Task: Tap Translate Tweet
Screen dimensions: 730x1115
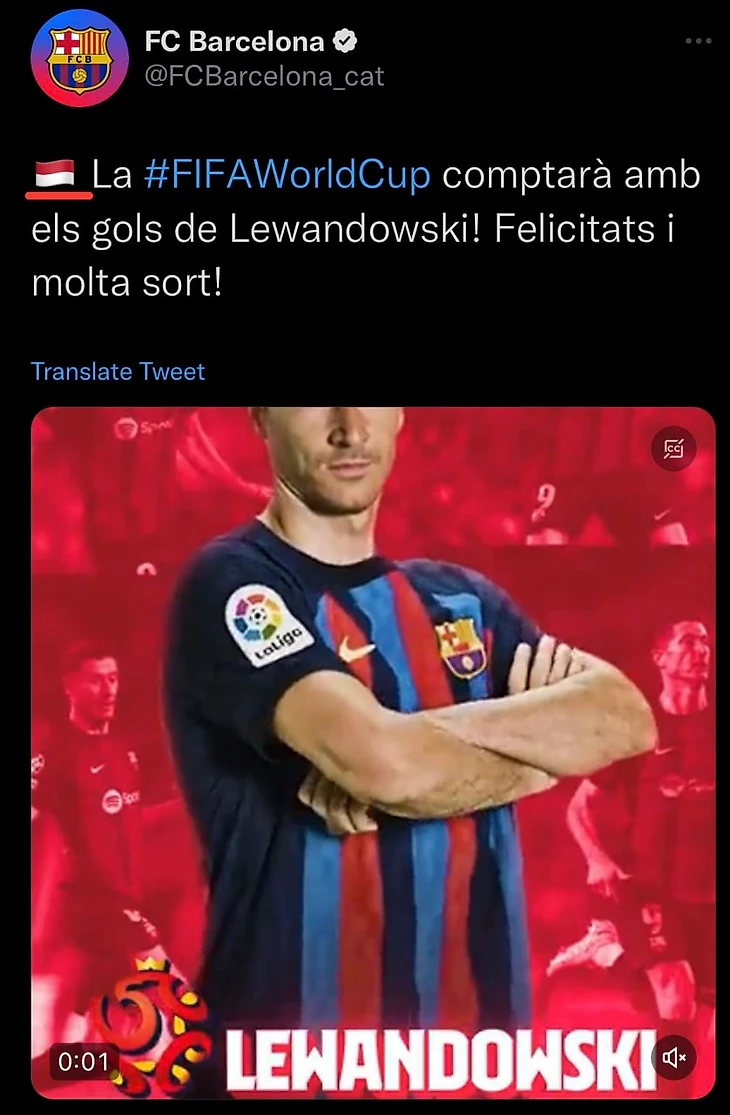Action: point(118,371)
